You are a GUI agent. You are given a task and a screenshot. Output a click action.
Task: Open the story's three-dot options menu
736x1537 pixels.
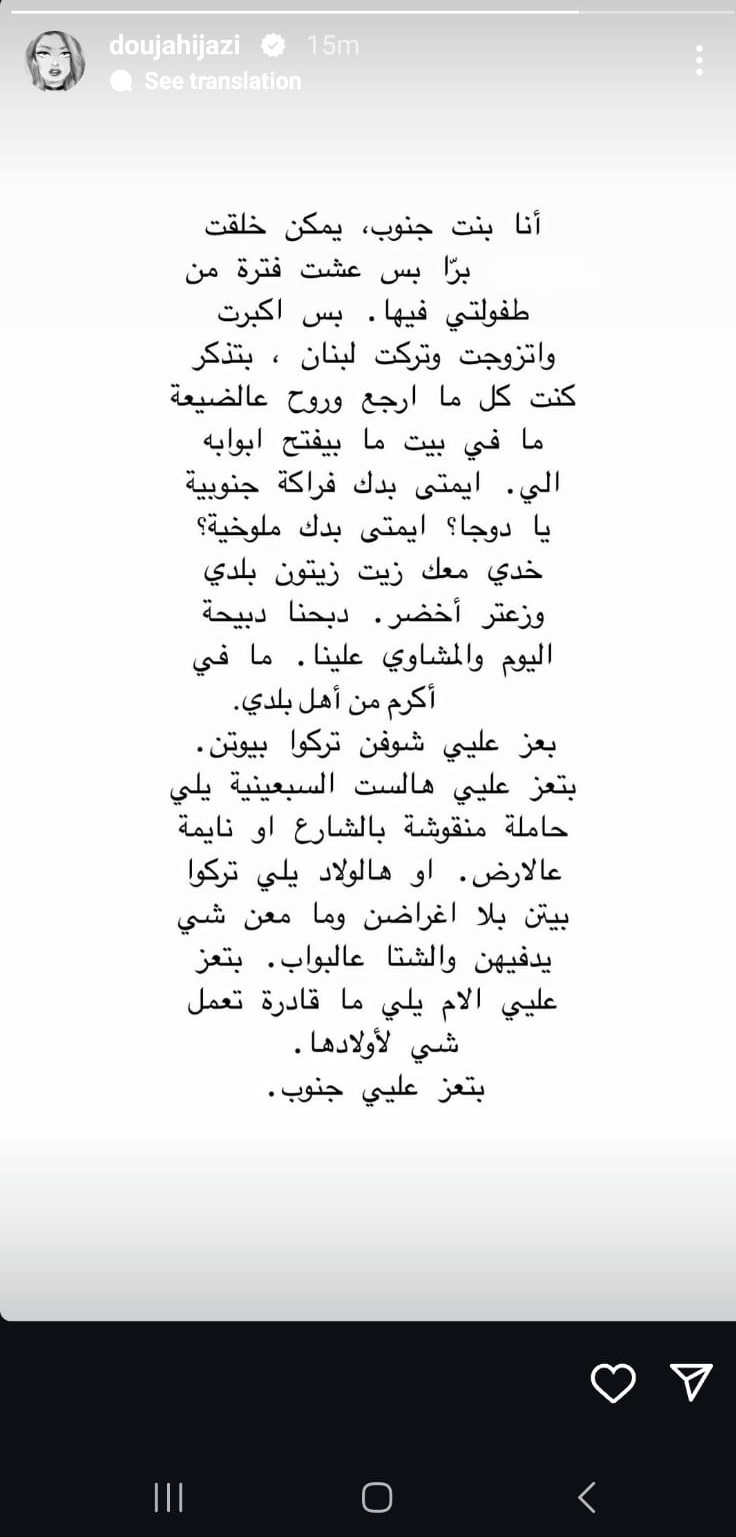point(699,60)
